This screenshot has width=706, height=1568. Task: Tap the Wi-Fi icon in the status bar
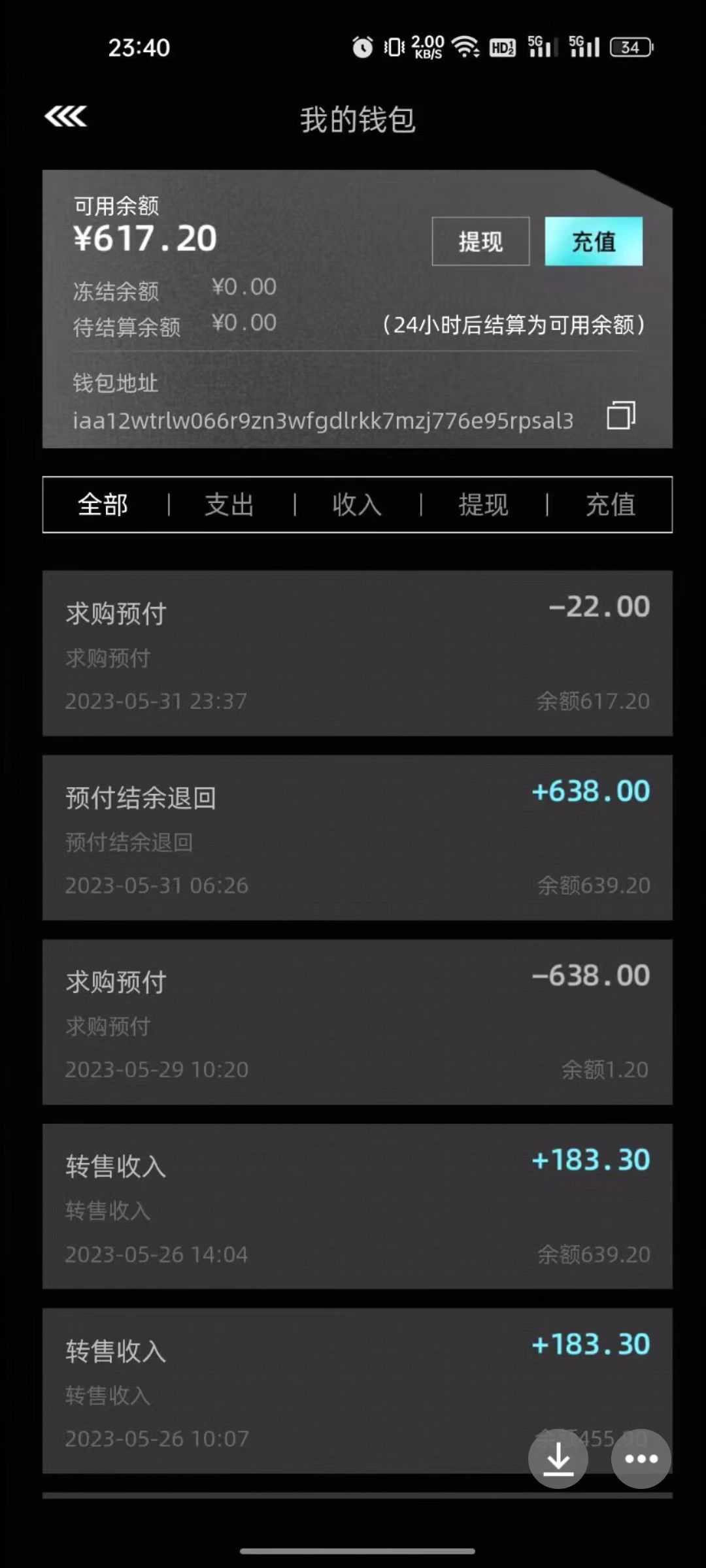[466, 47]
